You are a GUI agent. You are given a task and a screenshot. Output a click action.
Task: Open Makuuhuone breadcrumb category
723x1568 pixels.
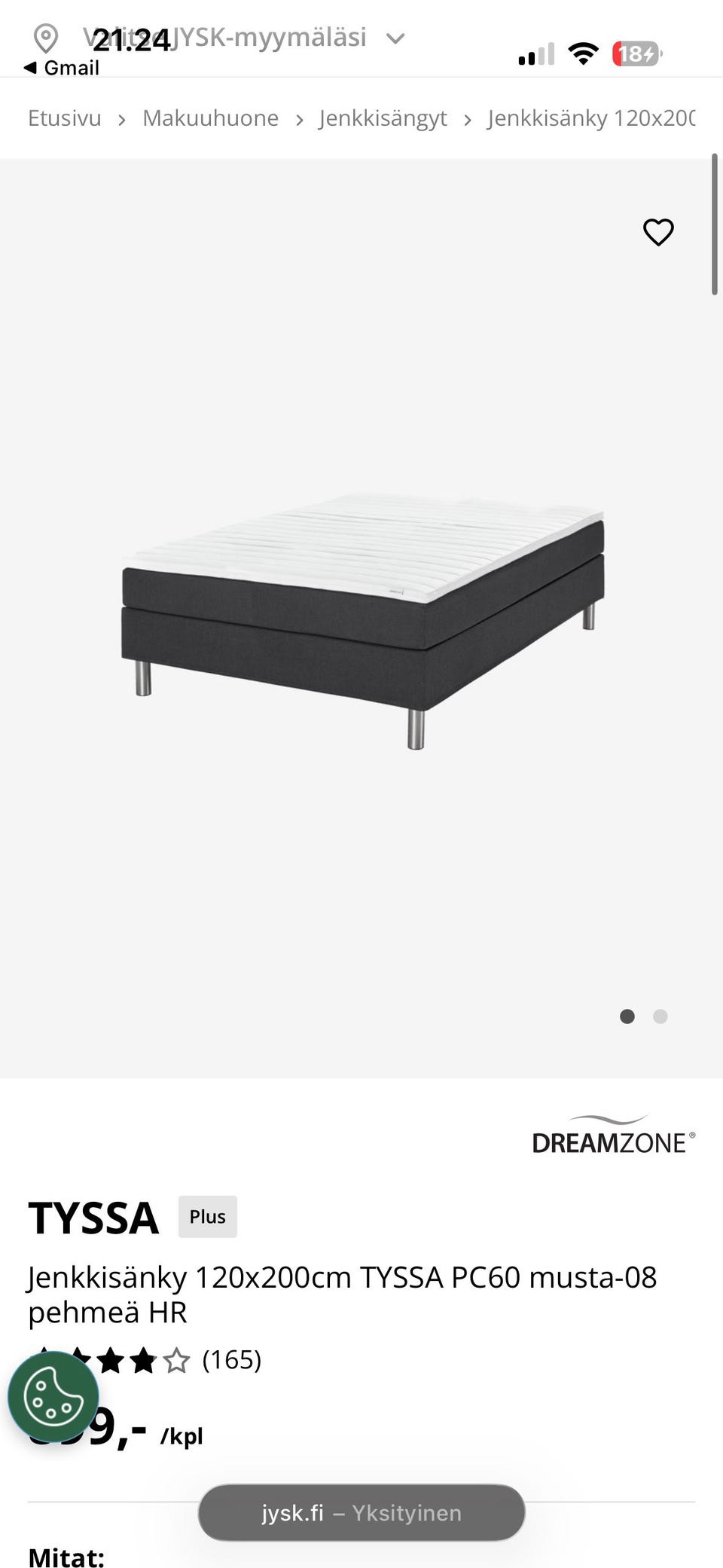click(210, 118)
